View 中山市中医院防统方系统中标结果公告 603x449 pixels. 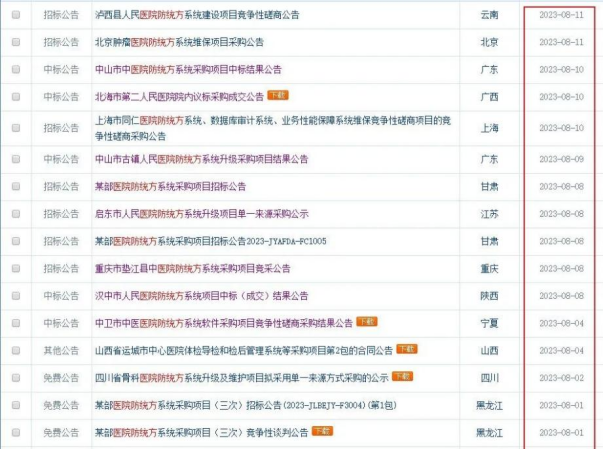coord(188,70)
